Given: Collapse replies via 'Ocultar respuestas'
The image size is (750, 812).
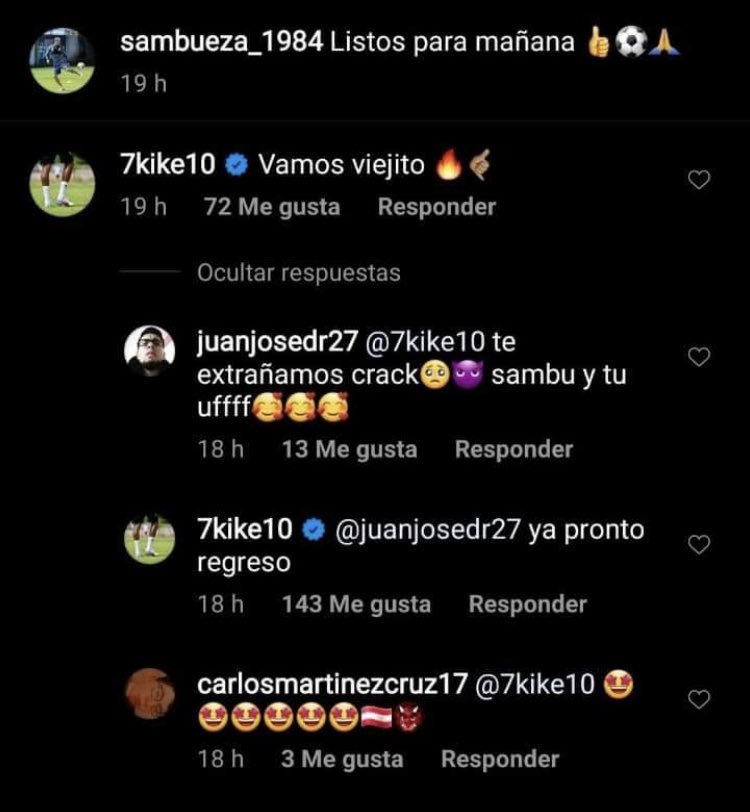Looking at the screenshot, I should (x=298, y=272).
